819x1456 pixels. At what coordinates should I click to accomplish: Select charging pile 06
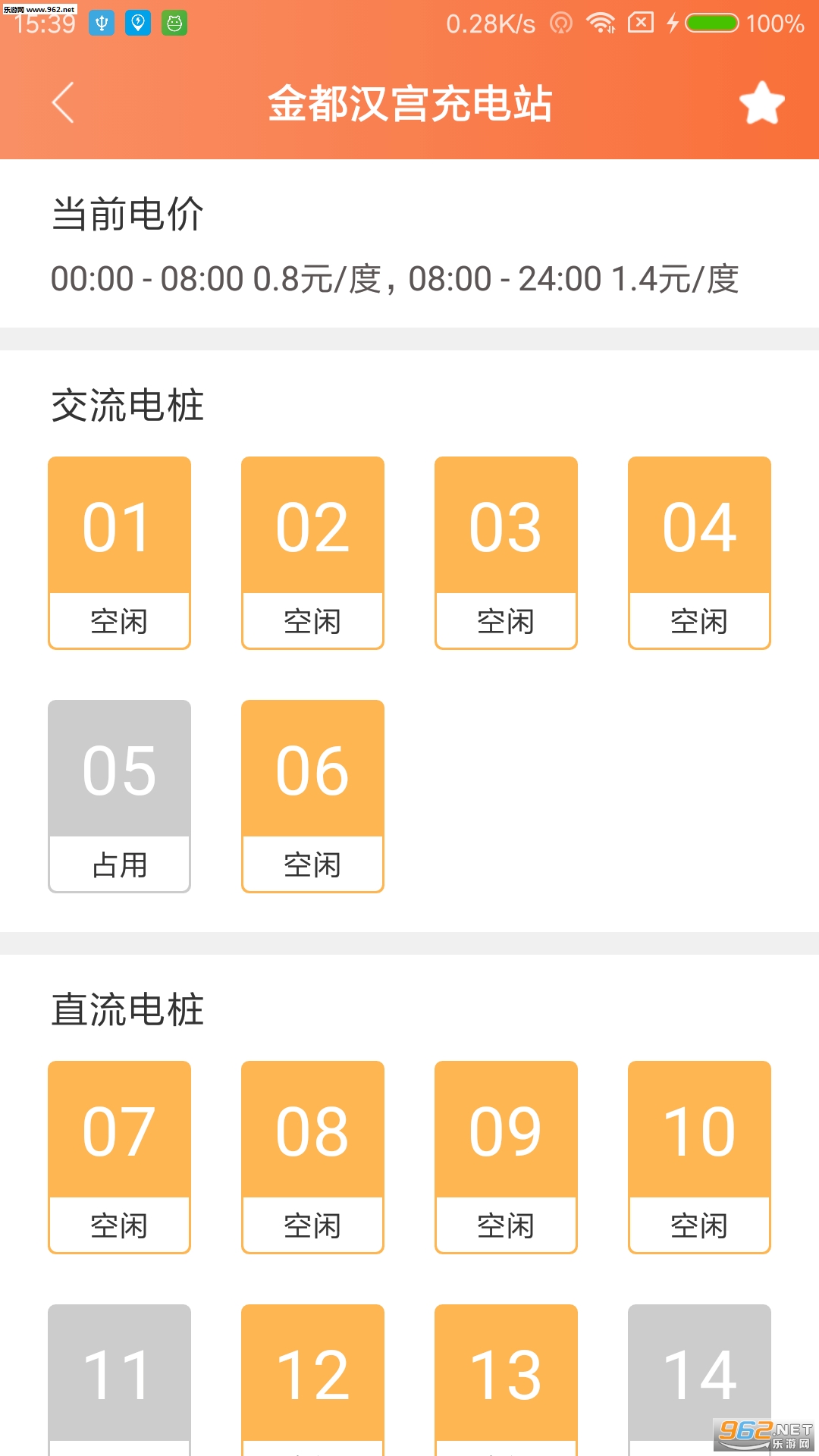point(312,795)
